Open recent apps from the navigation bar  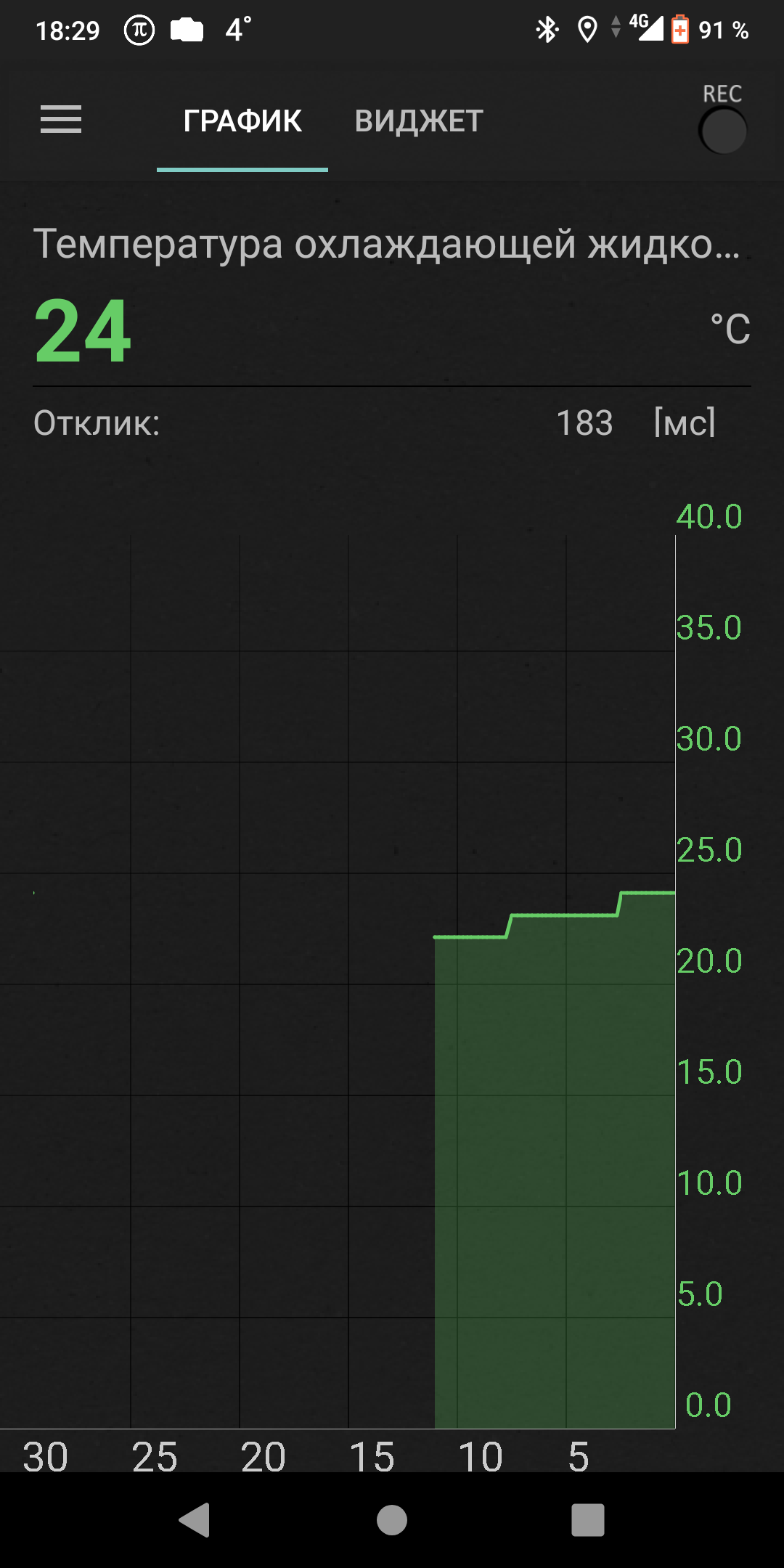(x=588, y=1520)
